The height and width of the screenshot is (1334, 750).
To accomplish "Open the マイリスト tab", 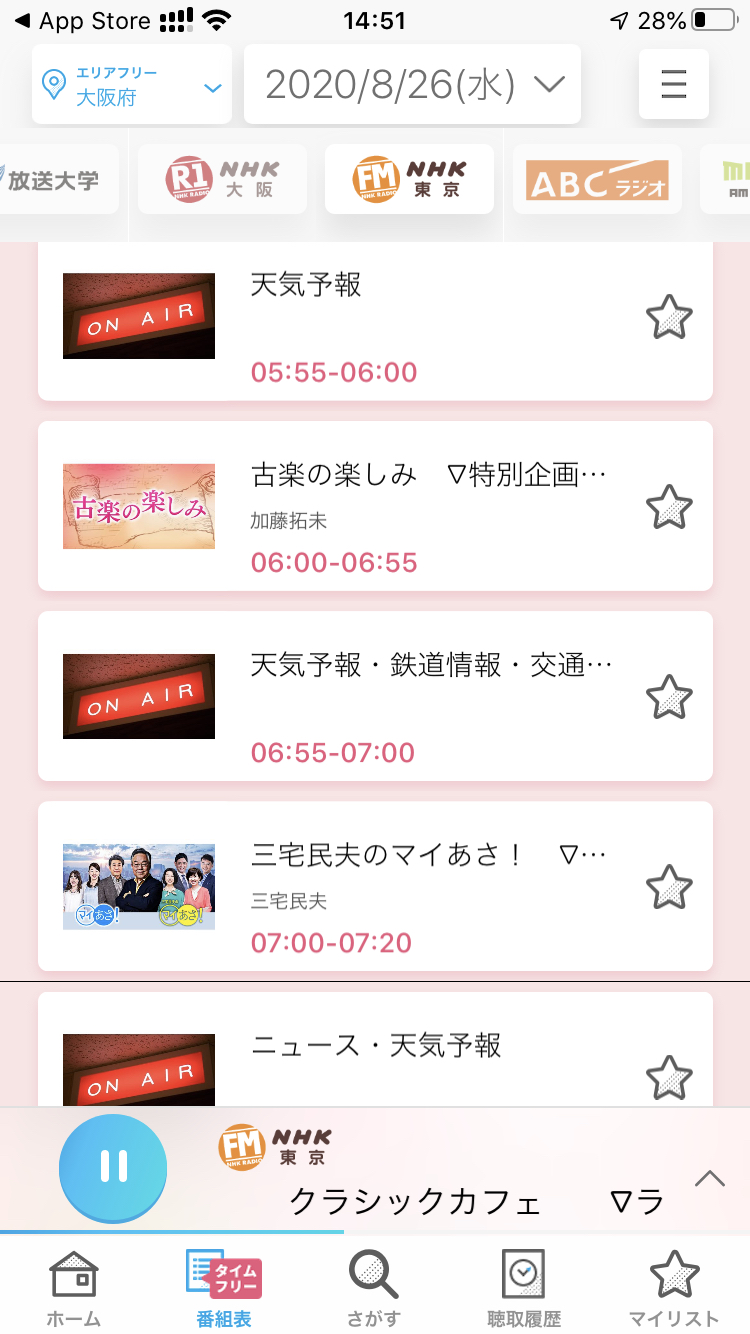I will pos(674,1288).
